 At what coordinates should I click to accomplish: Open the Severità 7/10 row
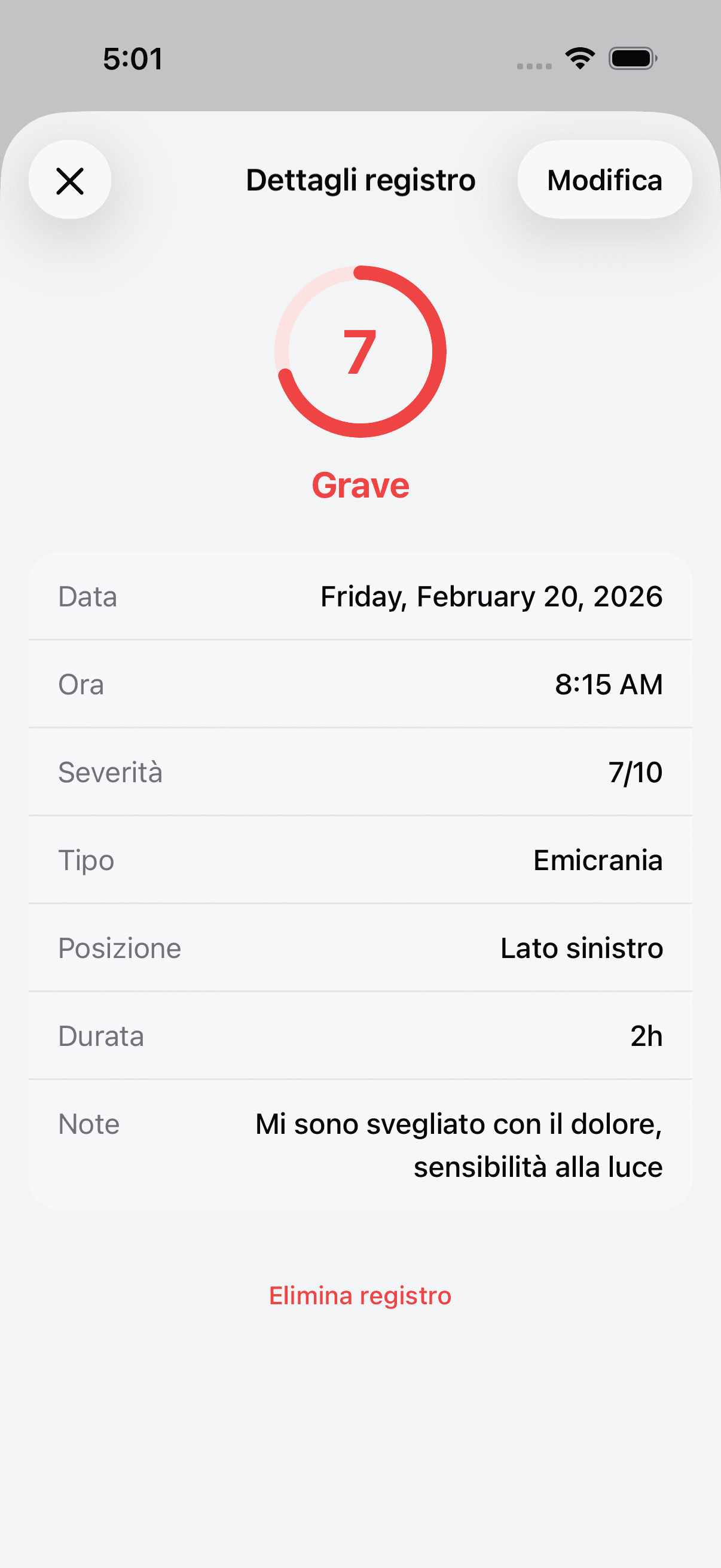(x=360, y=772)
